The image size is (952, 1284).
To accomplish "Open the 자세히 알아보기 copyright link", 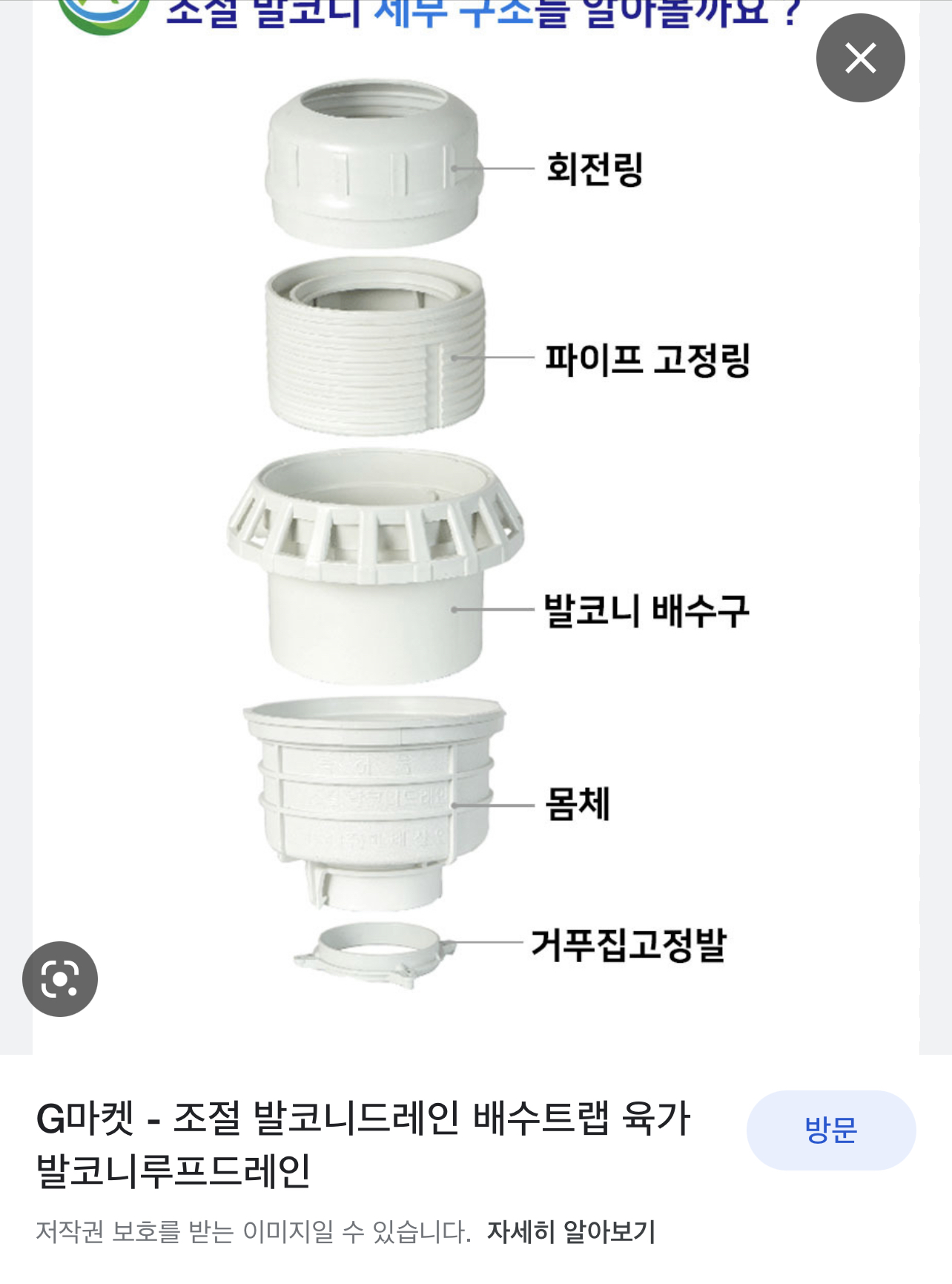I will [571, 1232].
